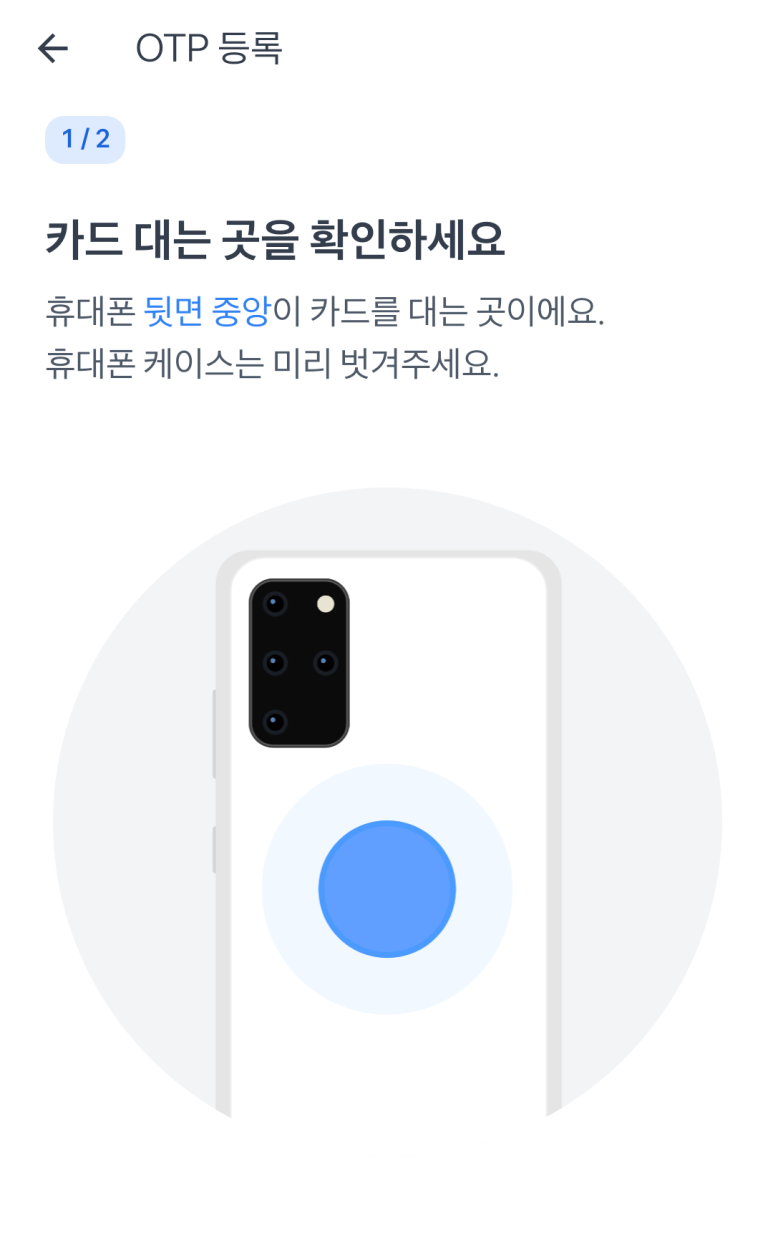Click the upper volume button on the phone illustration

(x=213, y=735)
